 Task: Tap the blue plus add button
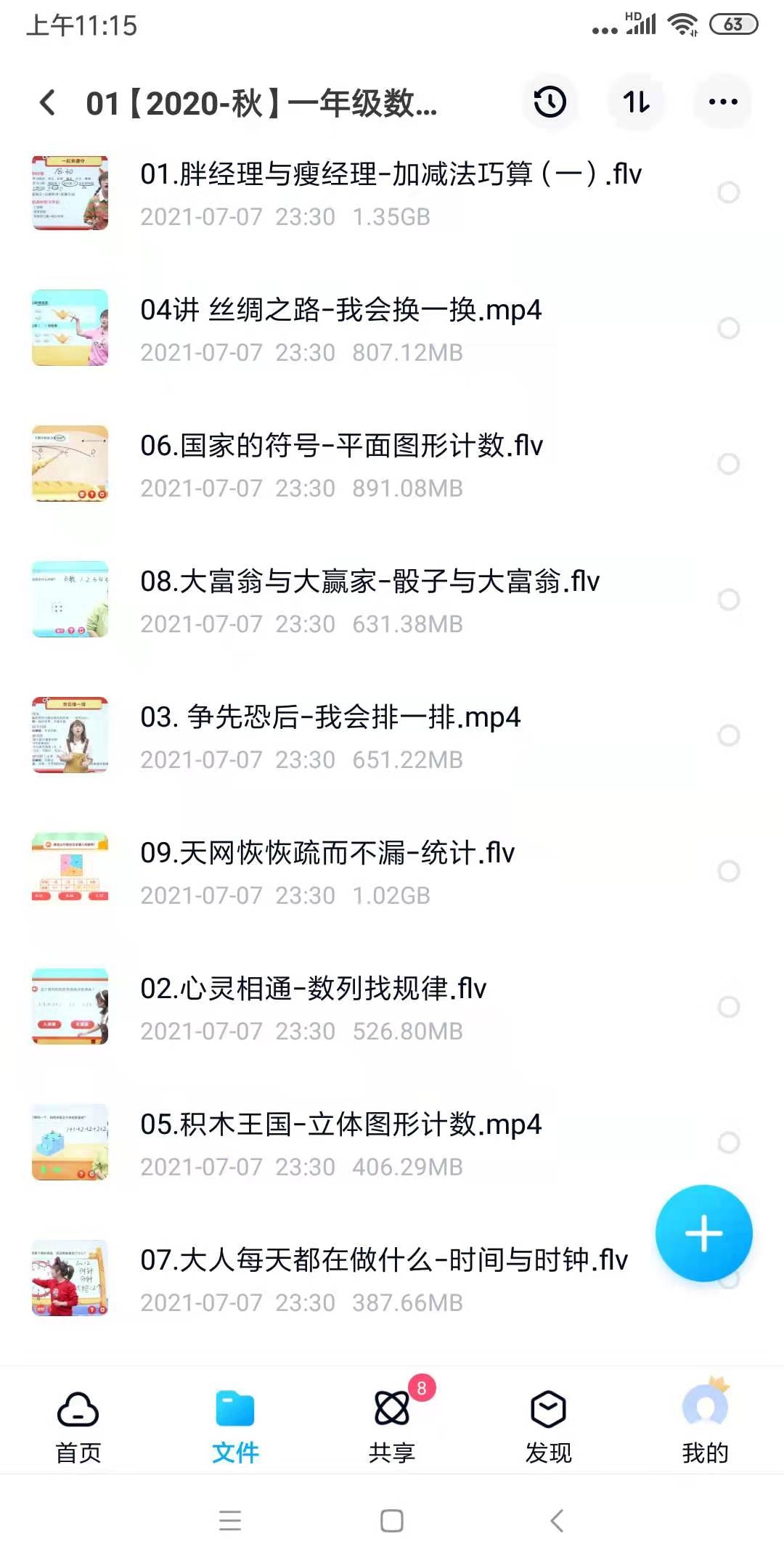[703, 1233]
